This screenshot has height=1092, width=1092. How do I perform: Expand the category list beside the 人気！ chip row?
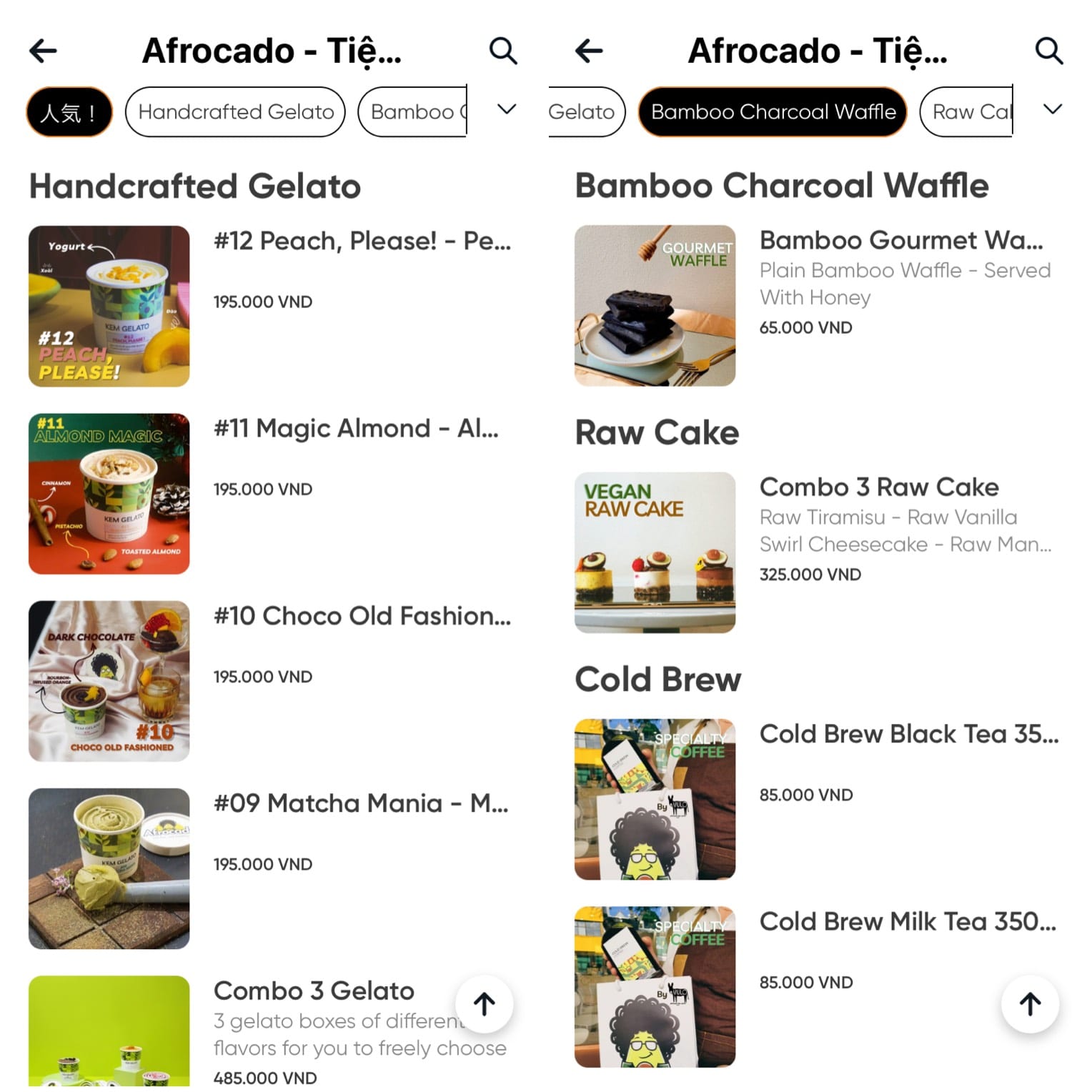tap(506, 109)
